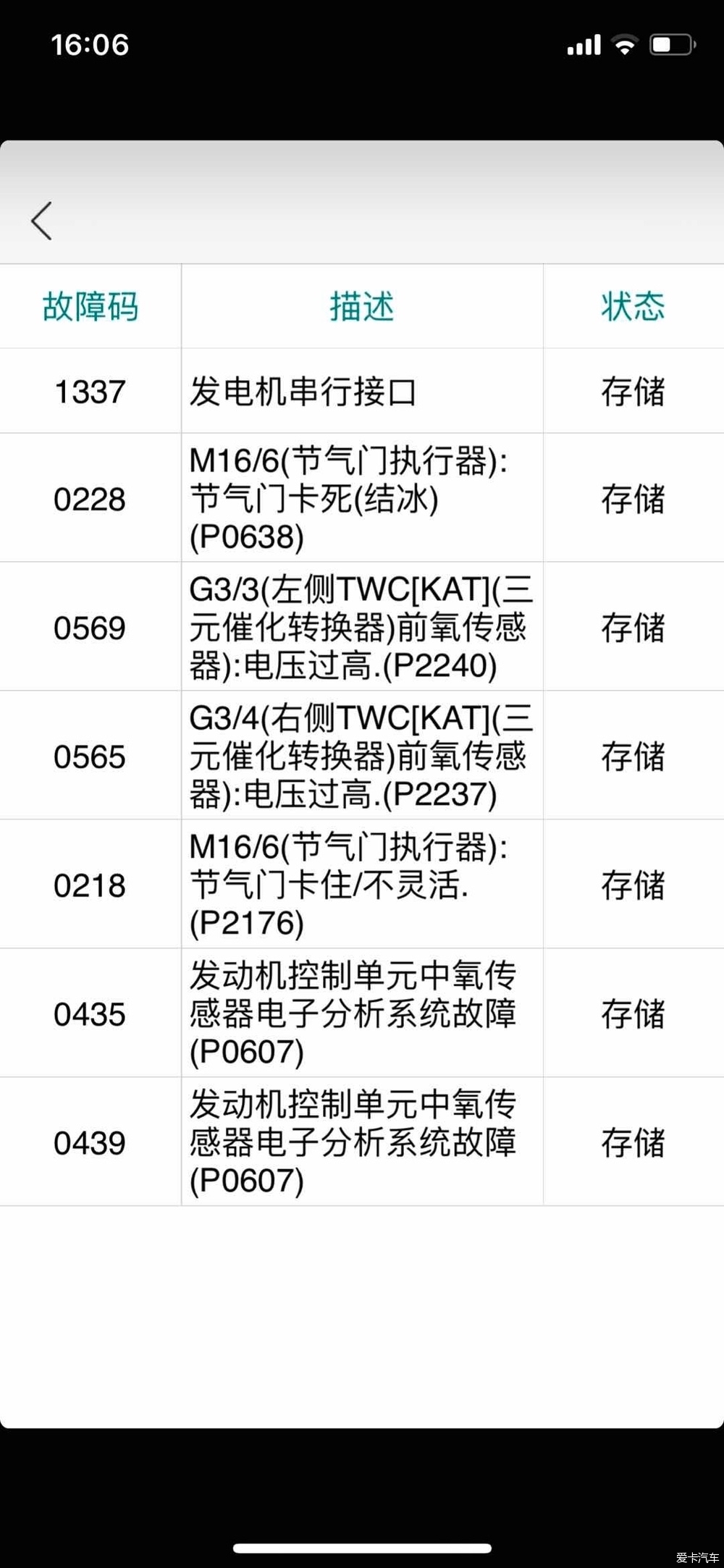Viewport: 724px width, 1568px height.
Task: Go back using the top-left arrow
Action: coord(41,221)
